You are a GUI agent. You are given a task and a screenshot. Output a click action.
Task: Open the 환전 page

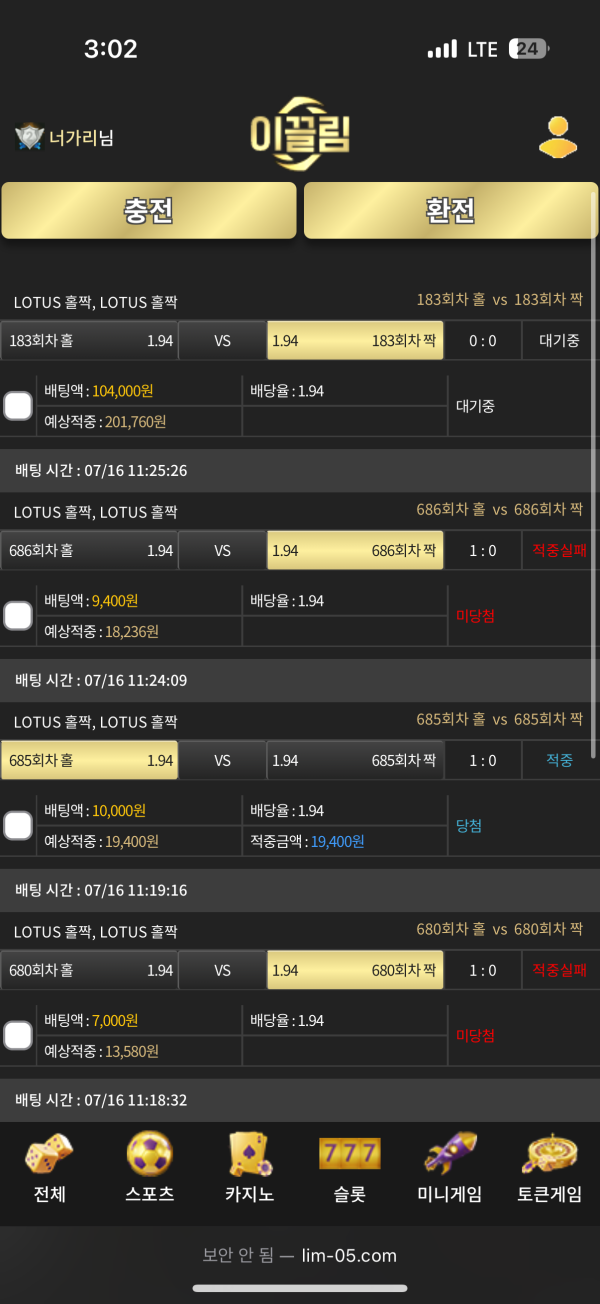pyautogui.click(x=451, y=210)
